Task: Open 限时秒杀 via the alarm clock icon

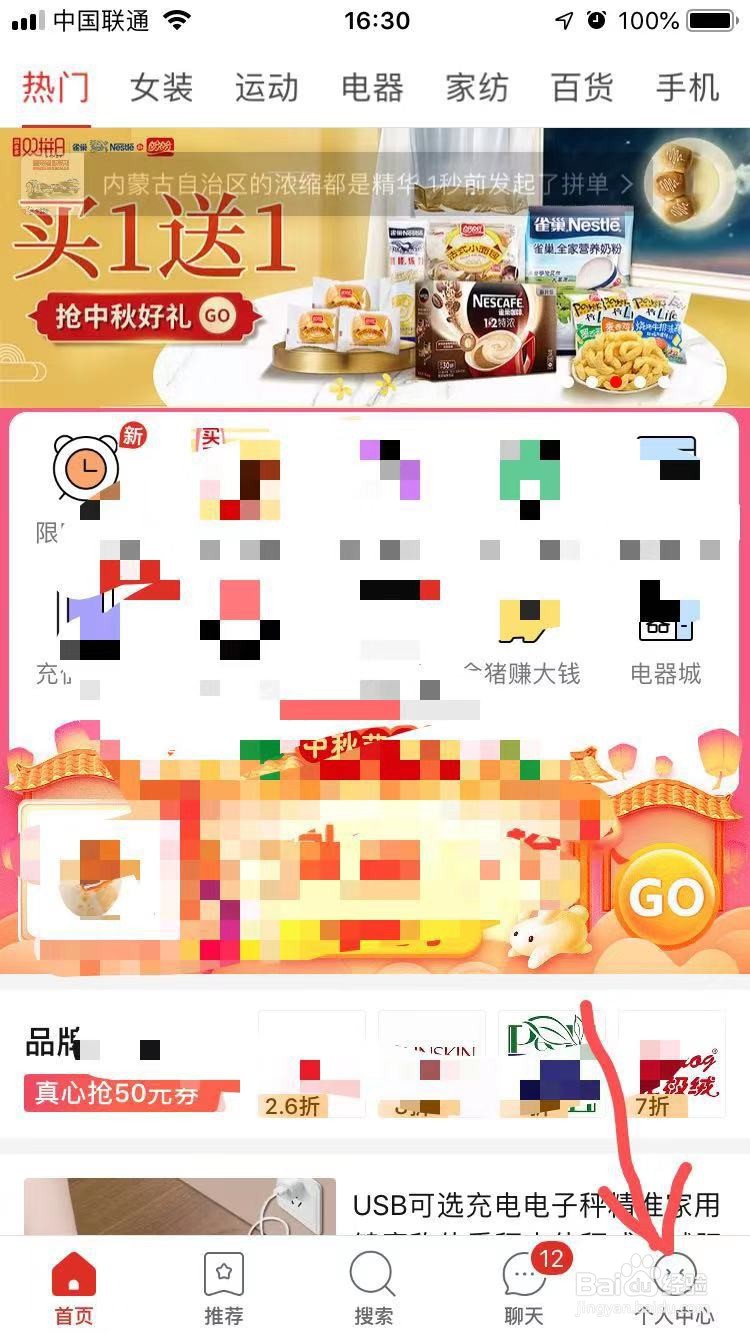Action: coord(85,470)
